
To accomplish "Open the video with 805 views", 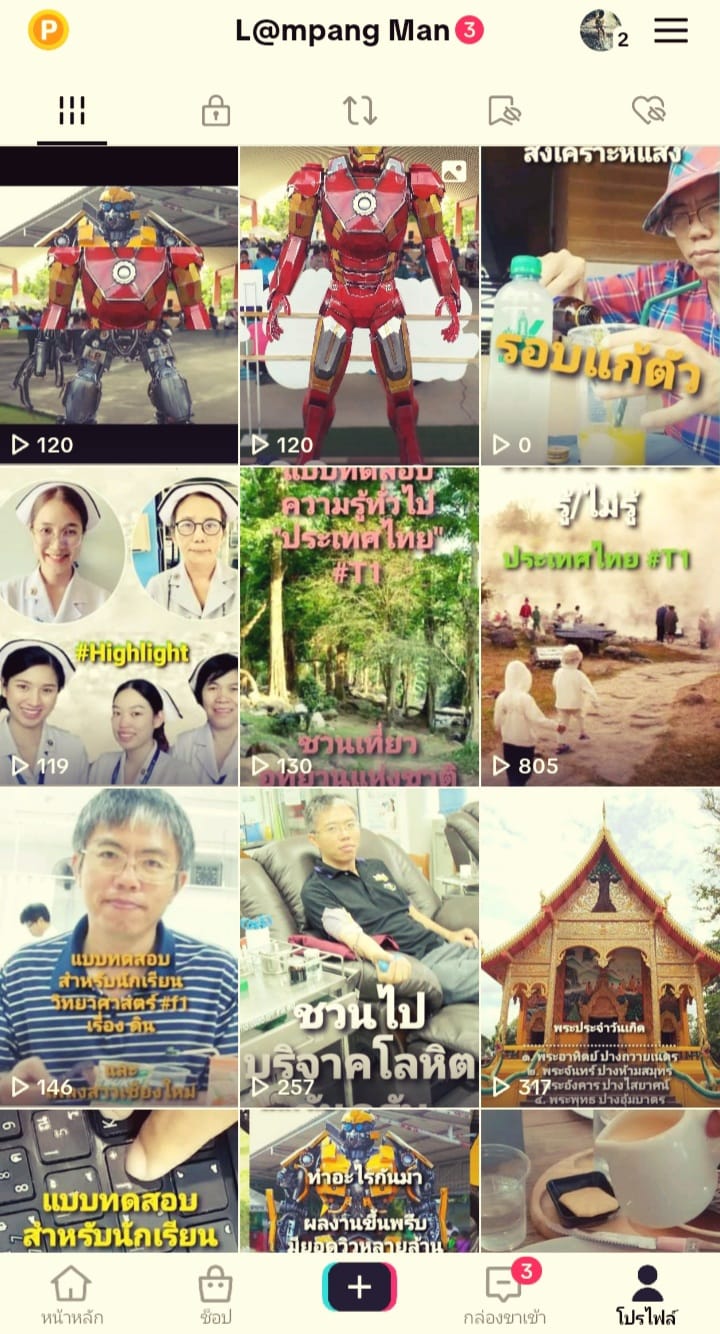I will [600, 626].
